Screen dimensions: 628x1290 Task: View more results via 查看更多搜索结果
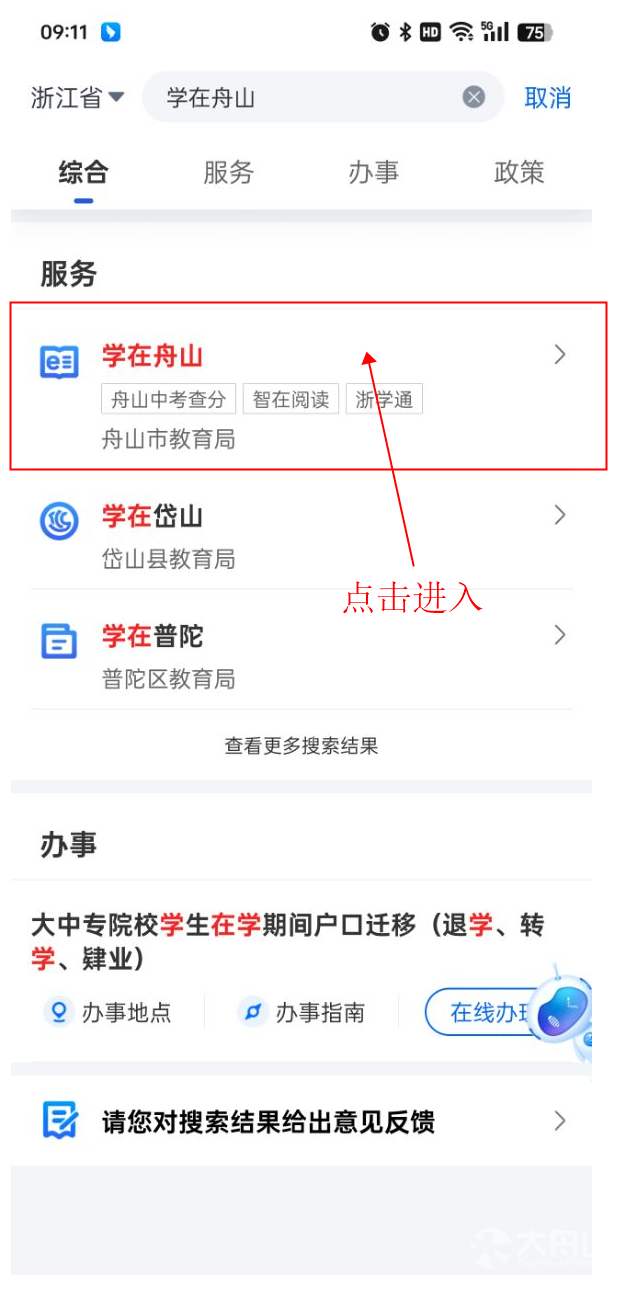[301, 746]
